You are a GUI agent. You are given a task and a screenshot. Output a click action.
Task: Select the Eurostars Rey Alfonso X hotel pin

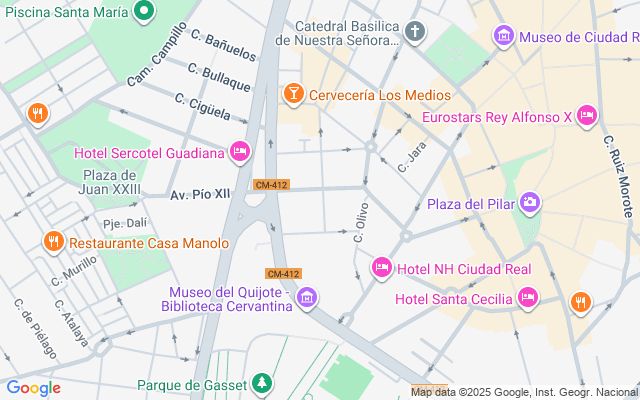click(x=587, y=117)
